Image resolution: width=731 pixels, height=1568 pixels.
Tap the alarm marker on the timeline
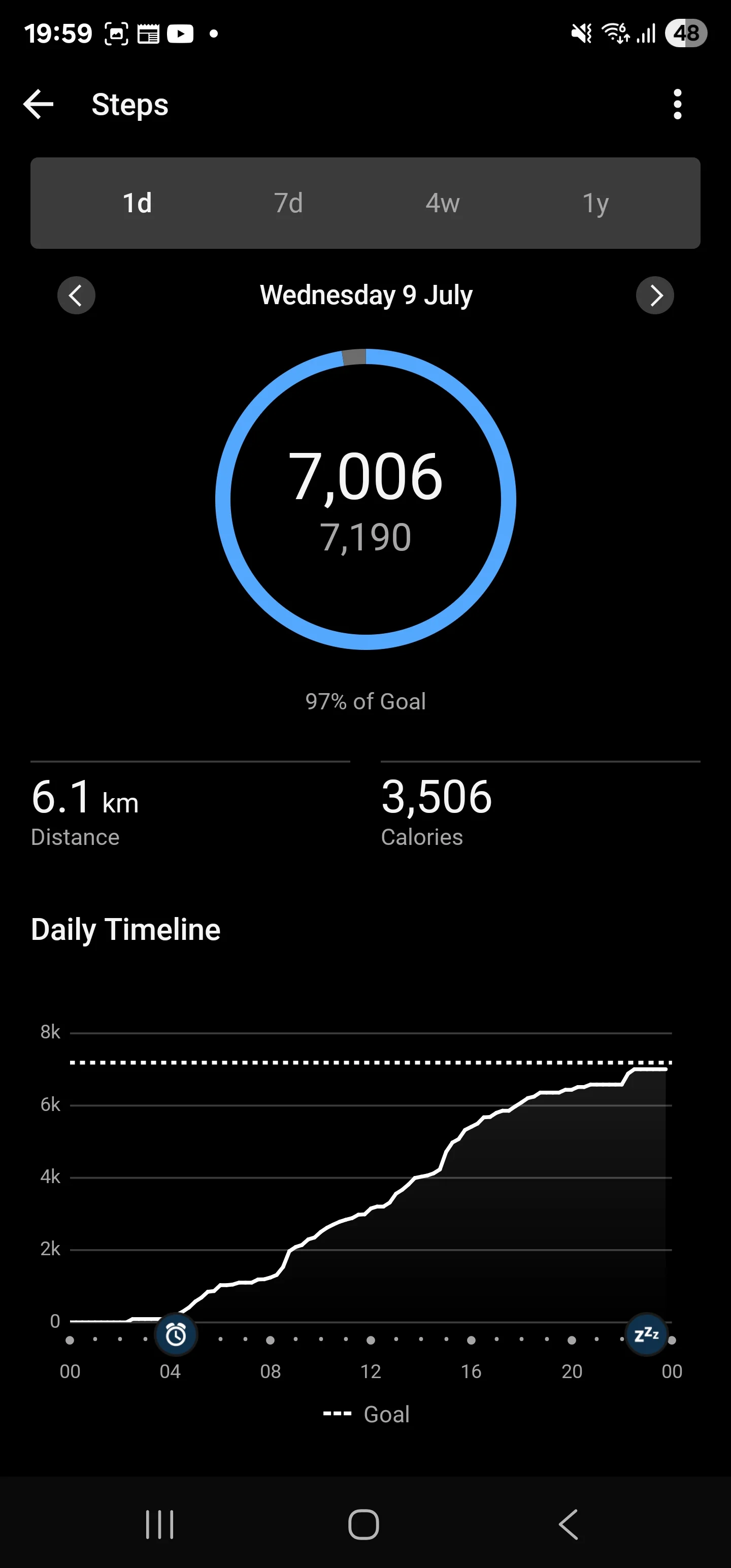click(x=176, y=1335)
